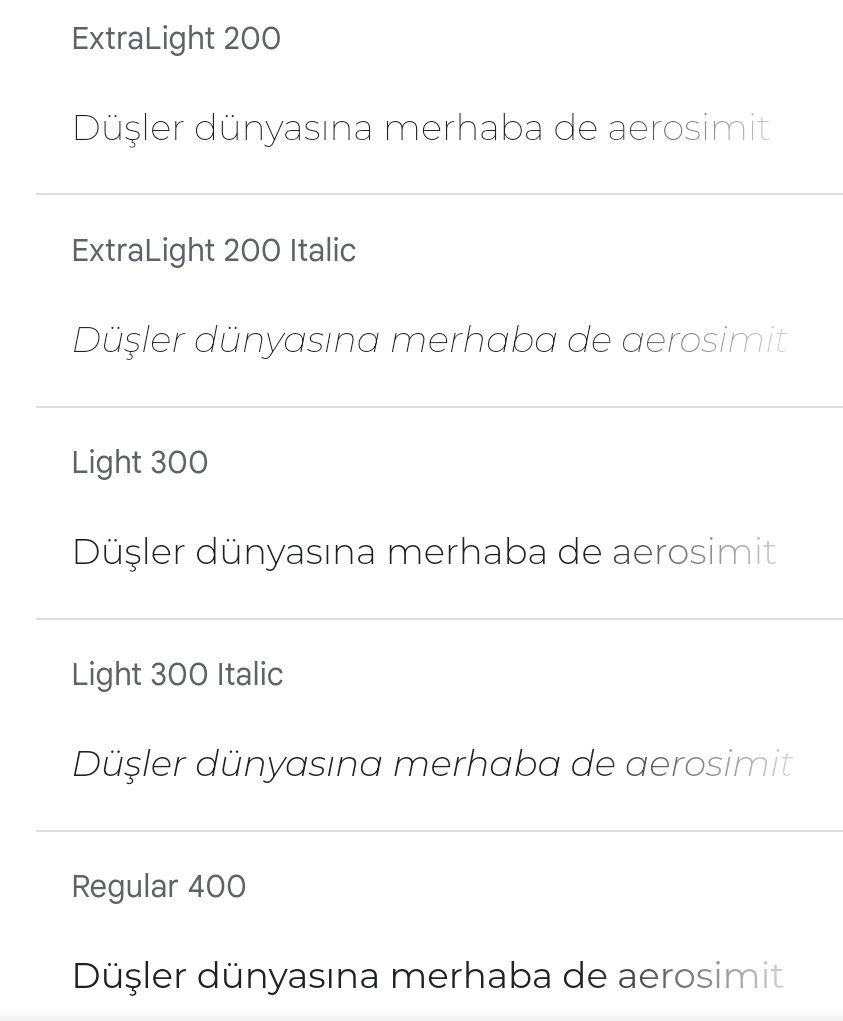Tap the Regular 400 preview text
This screenshot has height=1021, width=843.
point(427,975)
